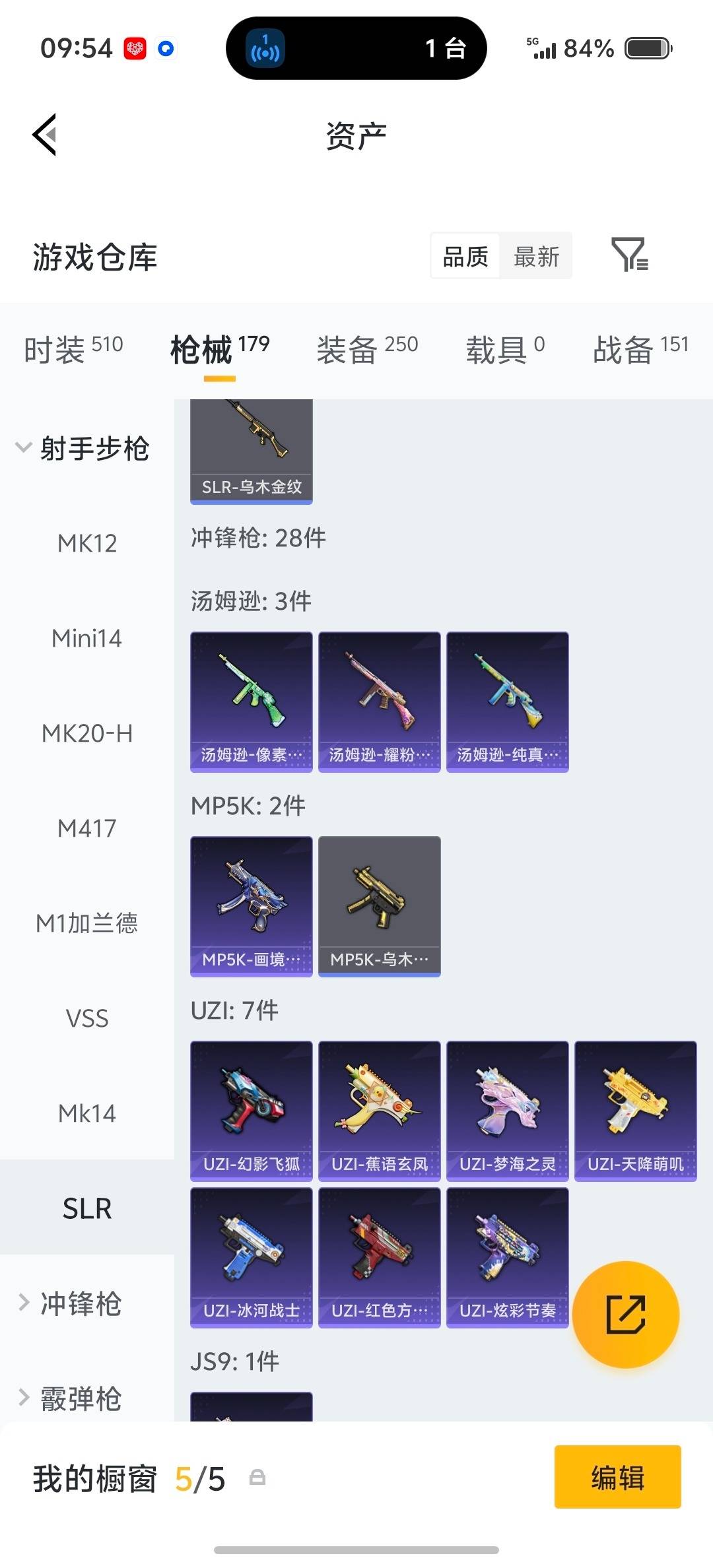
Task: Tap the blue circular icon in the status bar
Action: (x=166, y=48)
